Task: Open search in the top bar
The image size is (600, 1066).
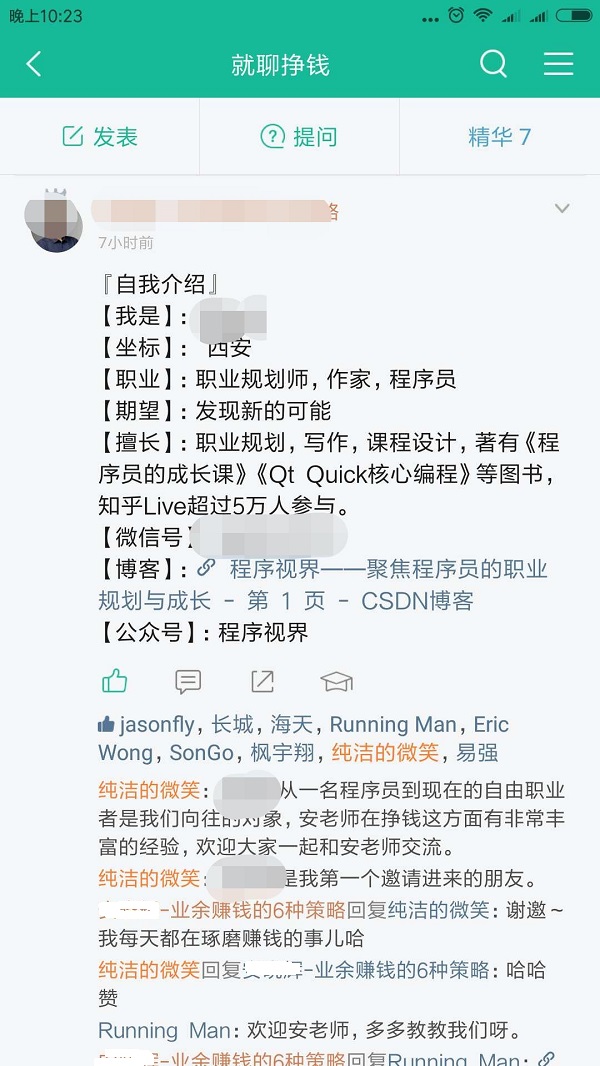Action: point(493,65)
